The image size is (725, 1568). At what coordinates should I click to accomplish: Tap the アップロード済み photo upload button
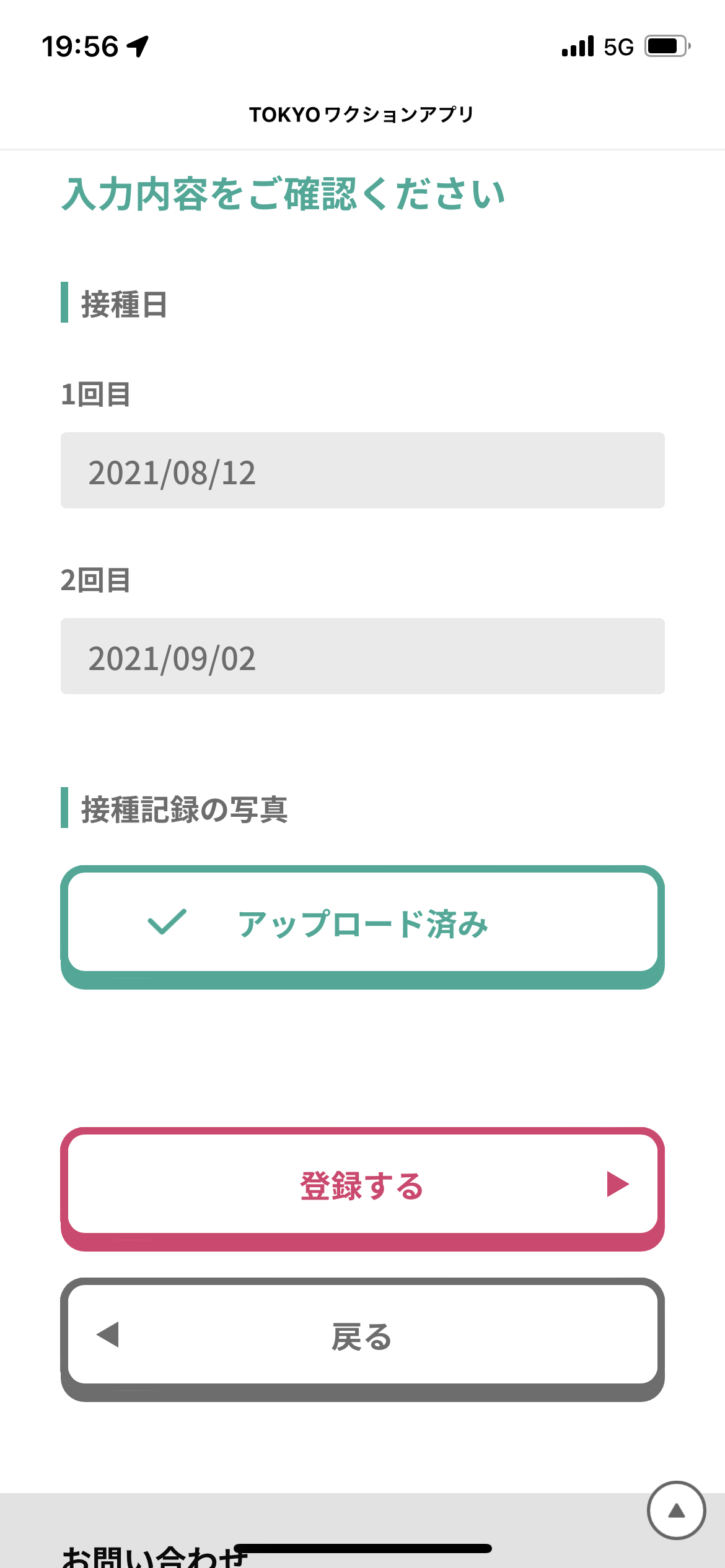(x=362, y=926)
